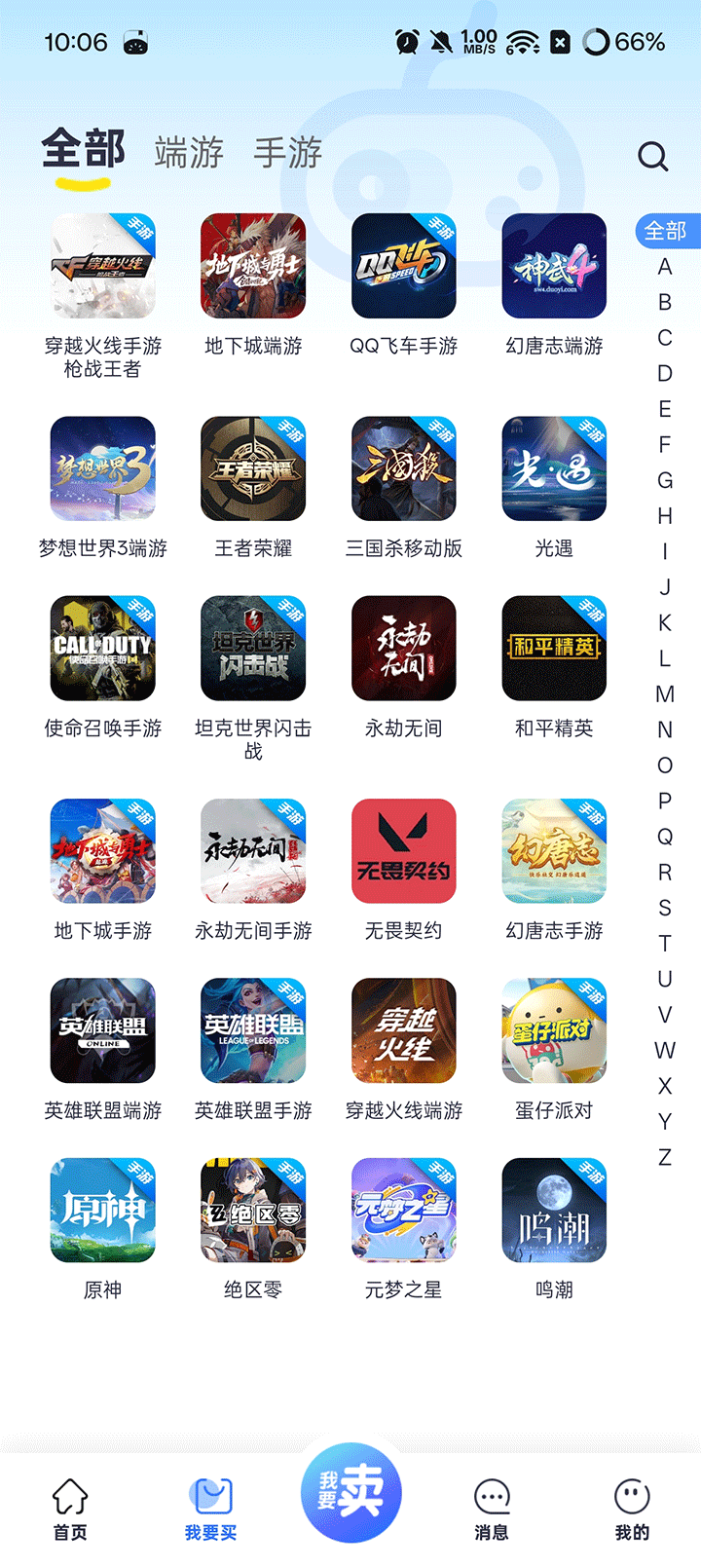The height and width of the screenshot is (1568, 701).
Task: Open the 和平精英 game icon
Action: pyautogui.click(x=553, y=648)
